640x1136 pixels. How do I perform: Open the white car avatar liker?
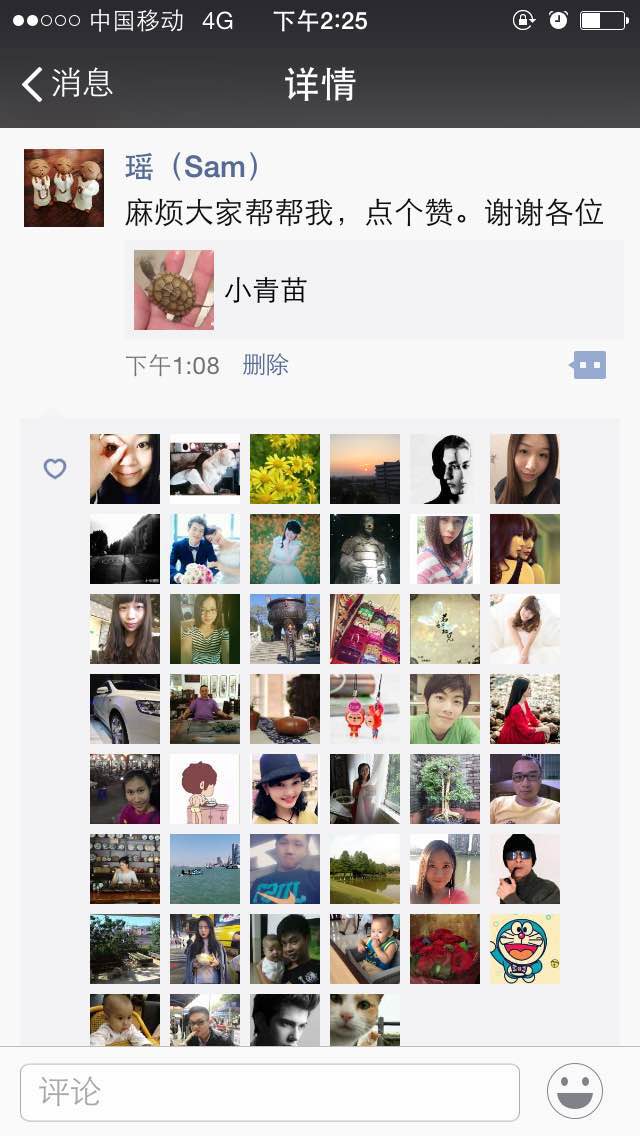pyautogui.click(x=125, y=708)
